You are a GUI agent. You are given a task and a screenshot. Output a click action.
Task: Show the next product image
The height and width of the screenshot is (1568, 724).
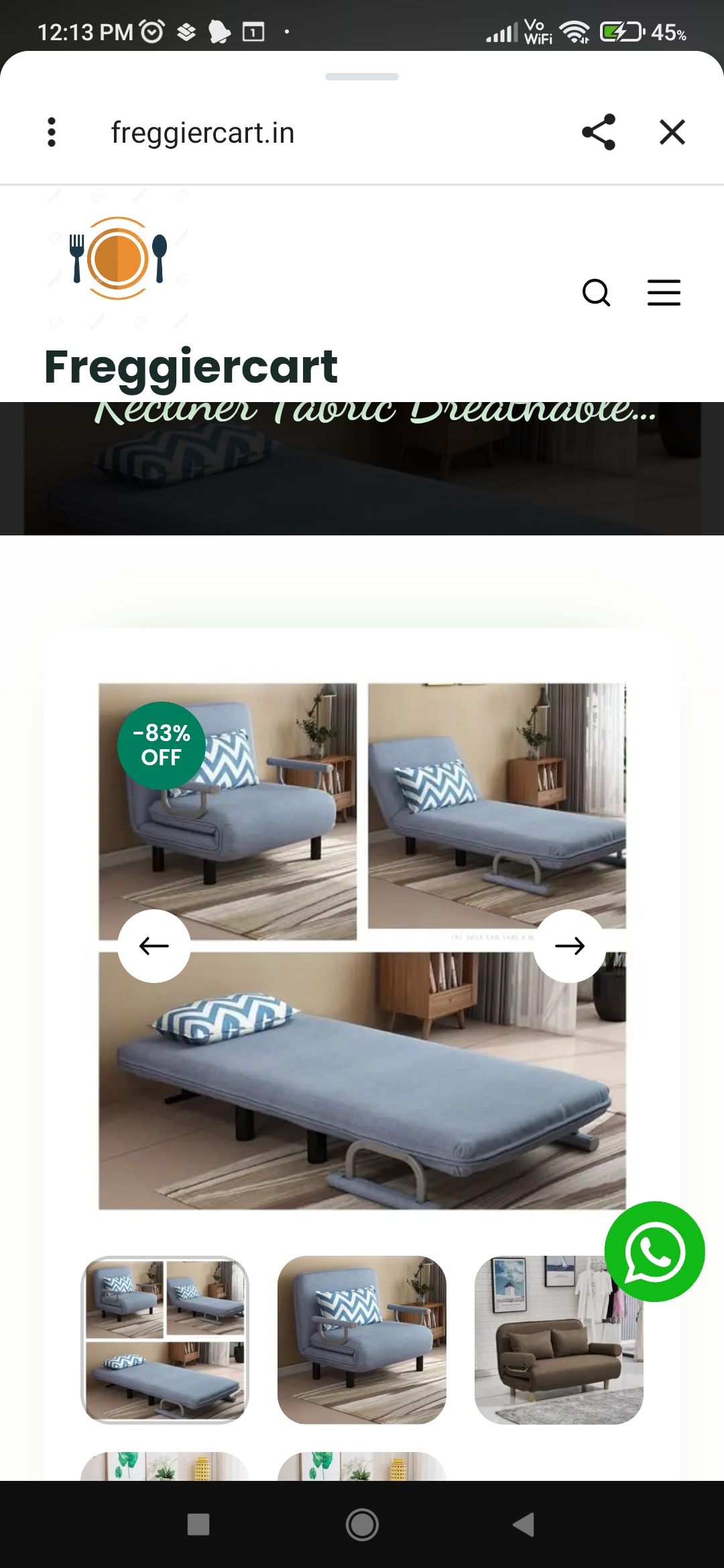pos(570,945)
